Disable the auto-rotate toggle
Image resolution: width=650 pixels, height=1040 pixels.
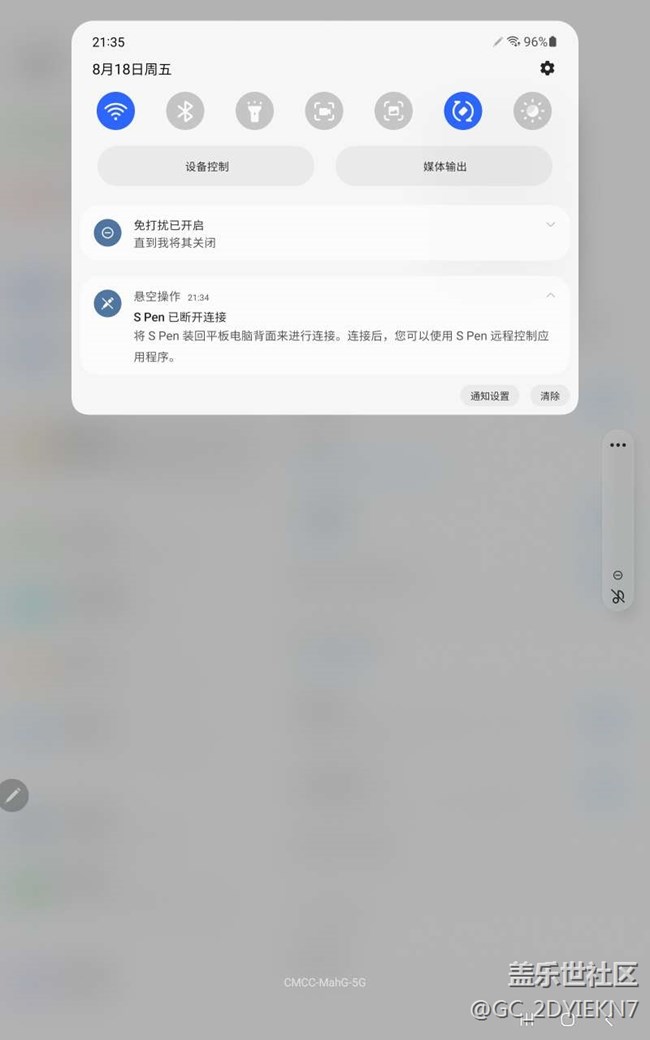pyautogui.click(x=463, y=111)
